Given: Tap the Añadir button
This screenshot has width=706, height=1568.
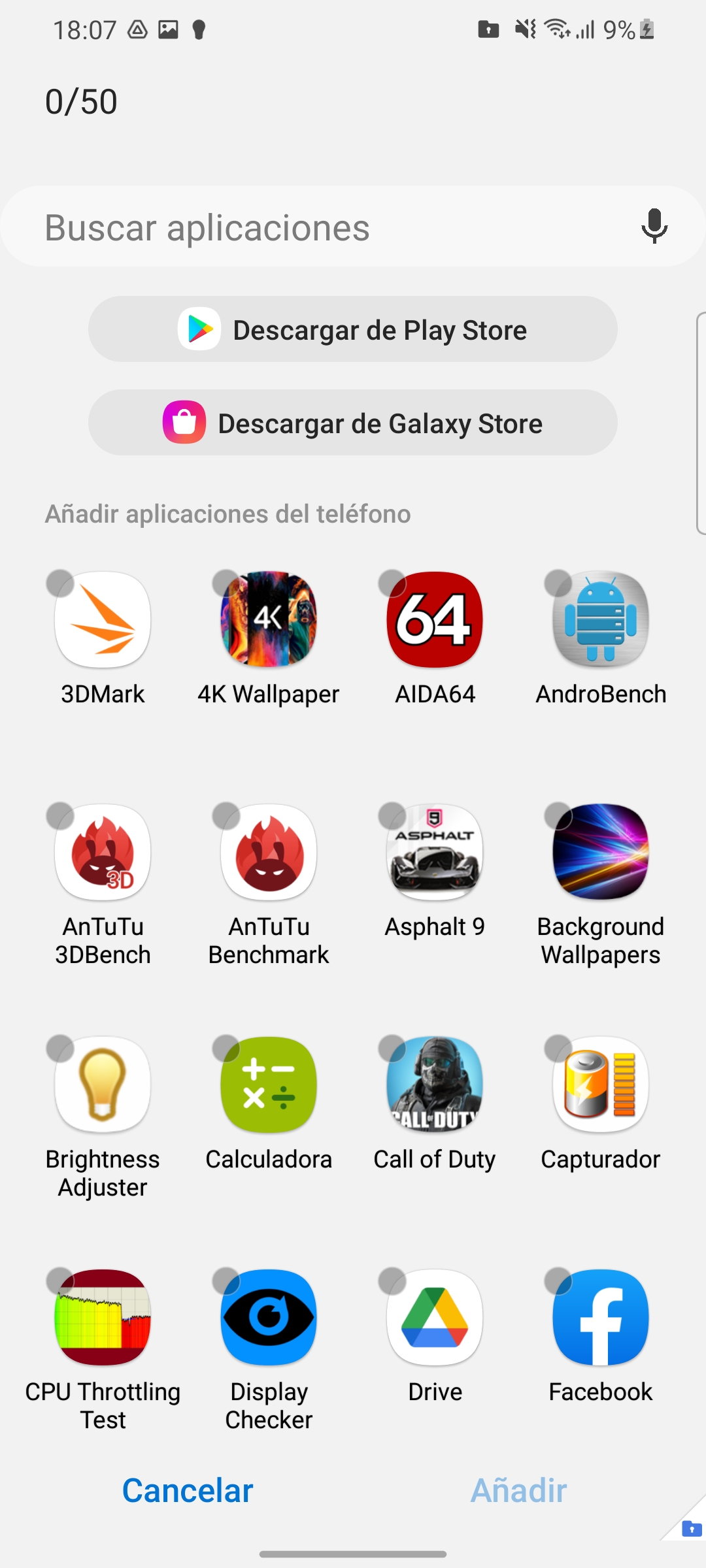Looking at the screenshot, I should point(519,1491).
